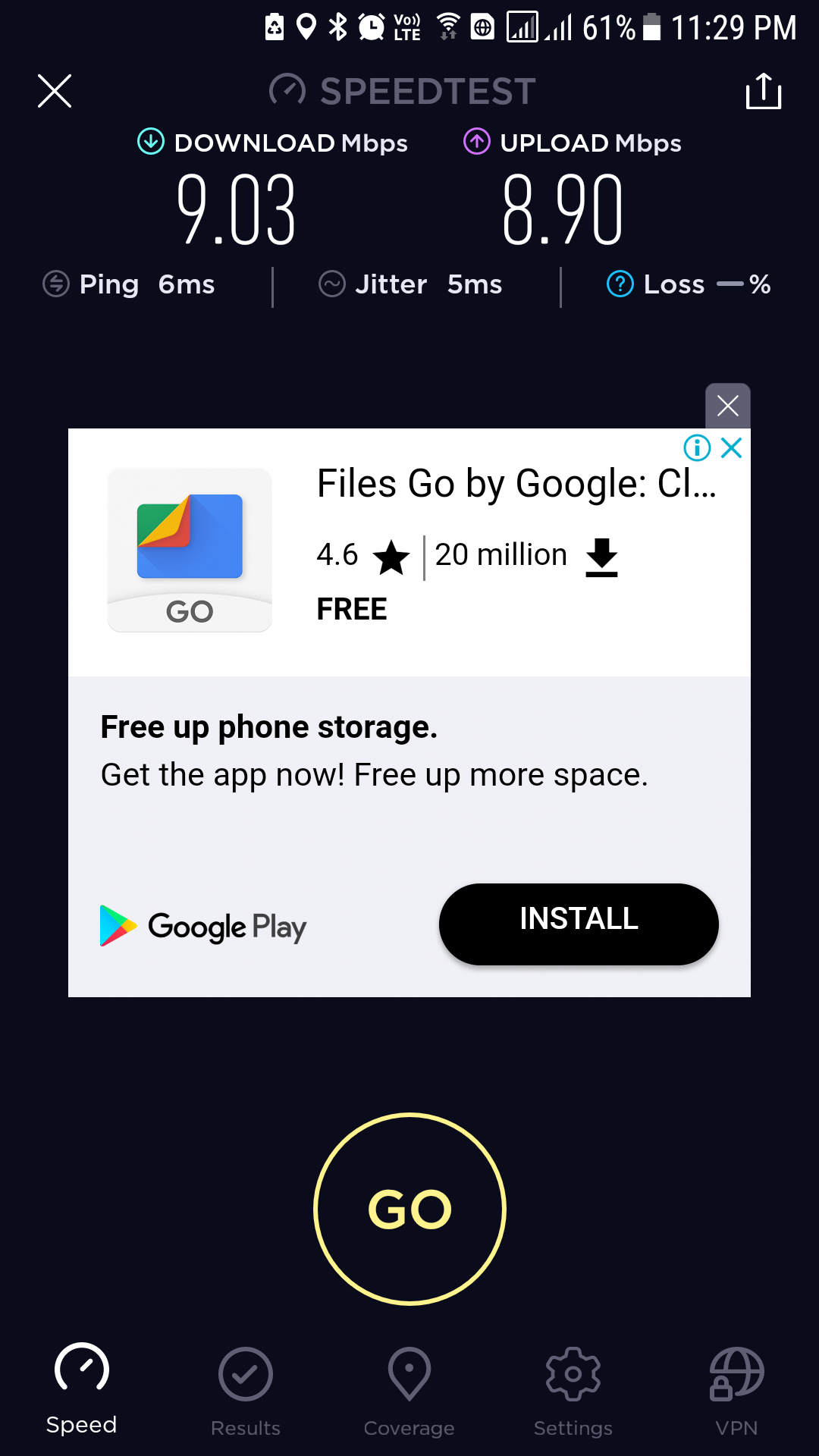The height and width of the screenshot is (1456, 819).
Task: Share the speed test result
Action: [763, 91]
